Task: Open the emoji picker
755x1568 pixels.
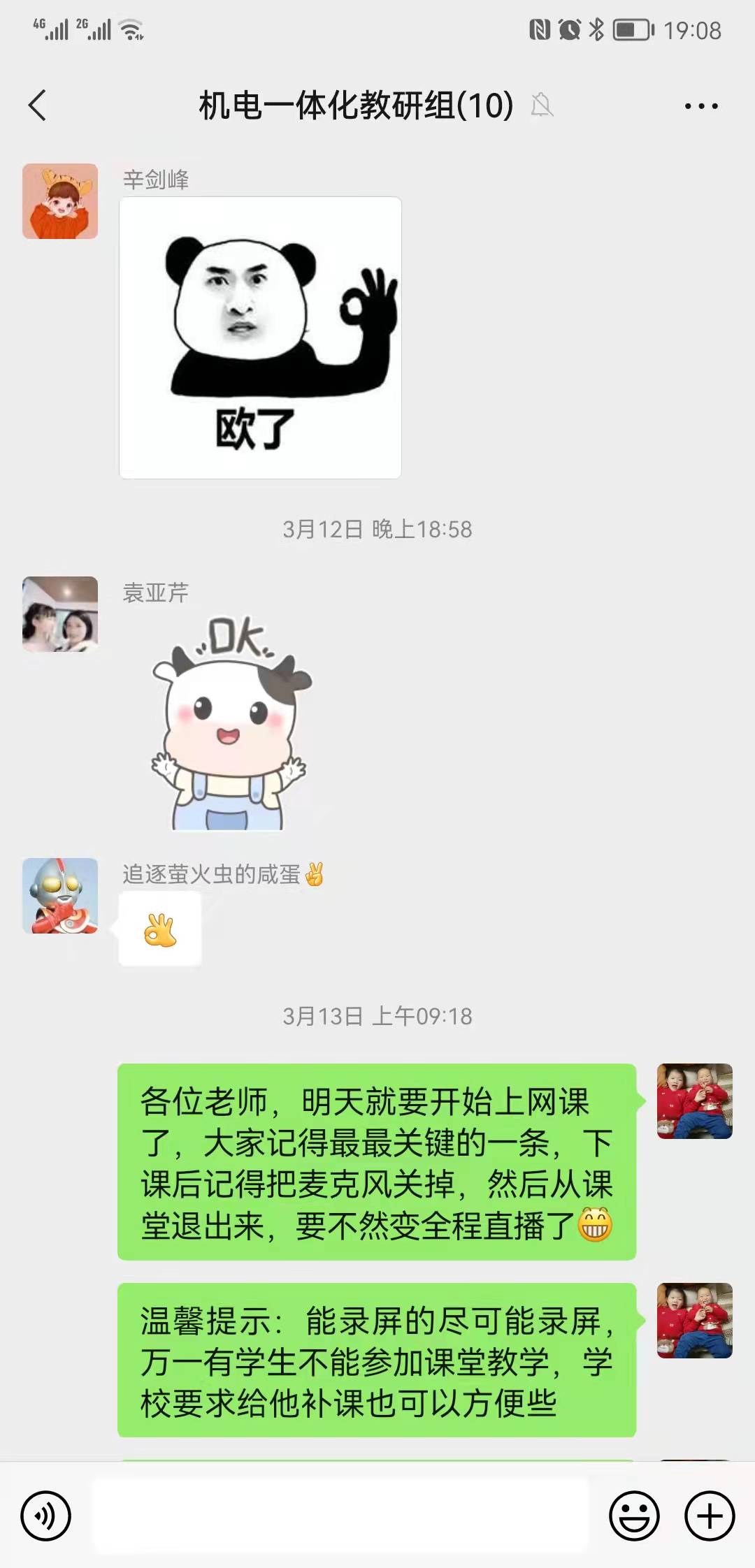Action: [634, 1516]
